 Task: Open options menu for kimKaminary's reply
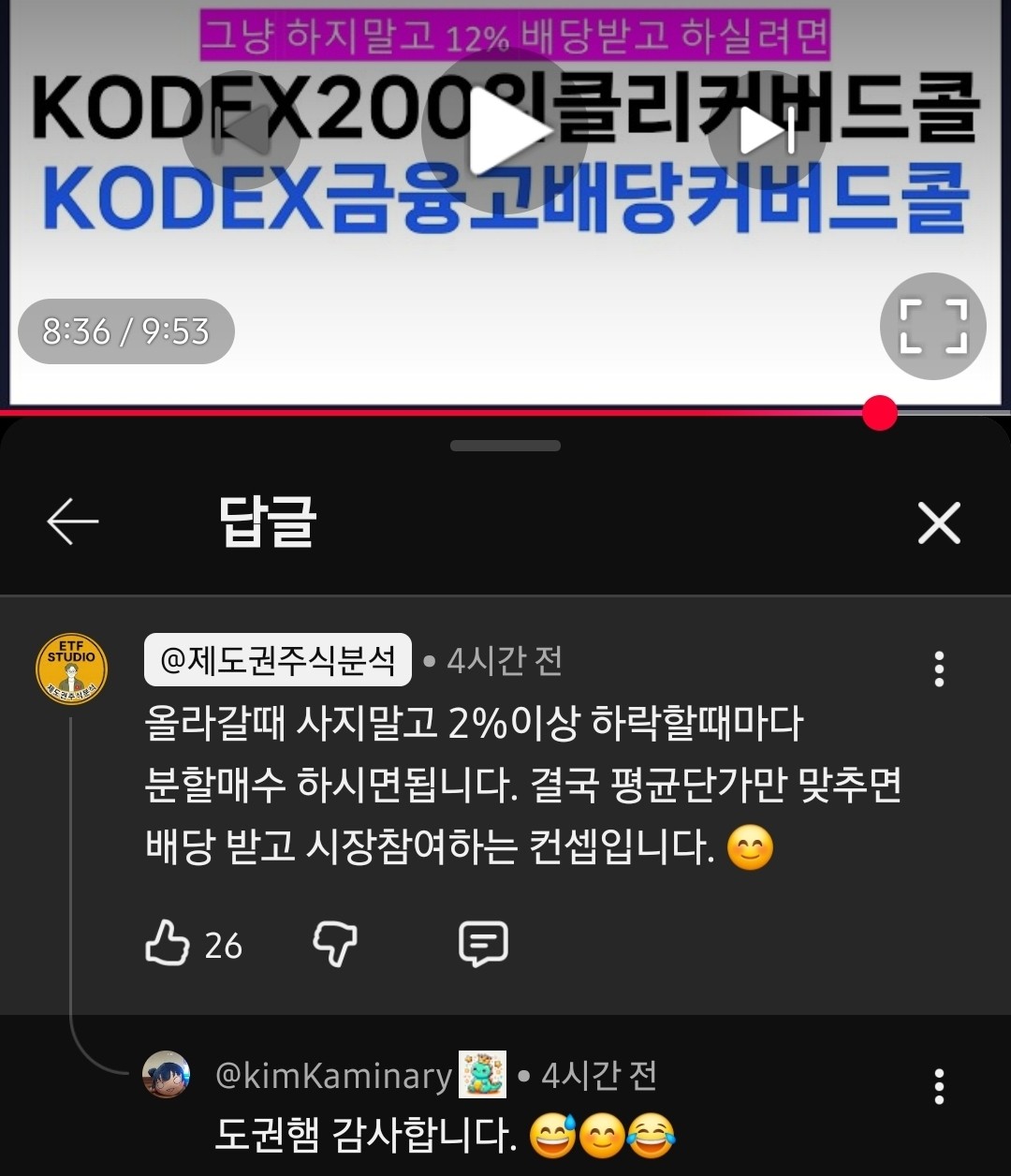[939, 1086]
